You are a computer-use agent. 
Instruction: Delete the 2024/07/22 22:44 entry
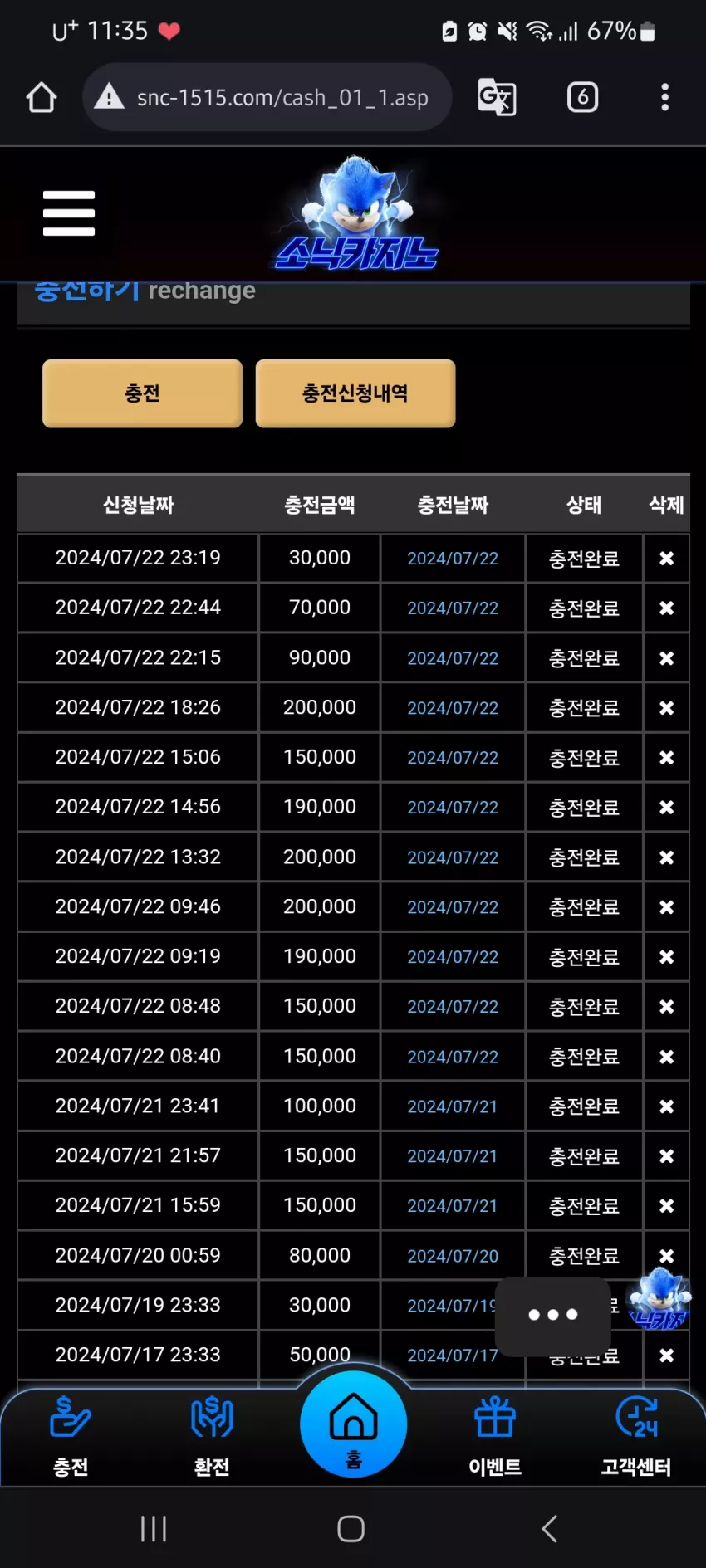click(x=666, y=608)
